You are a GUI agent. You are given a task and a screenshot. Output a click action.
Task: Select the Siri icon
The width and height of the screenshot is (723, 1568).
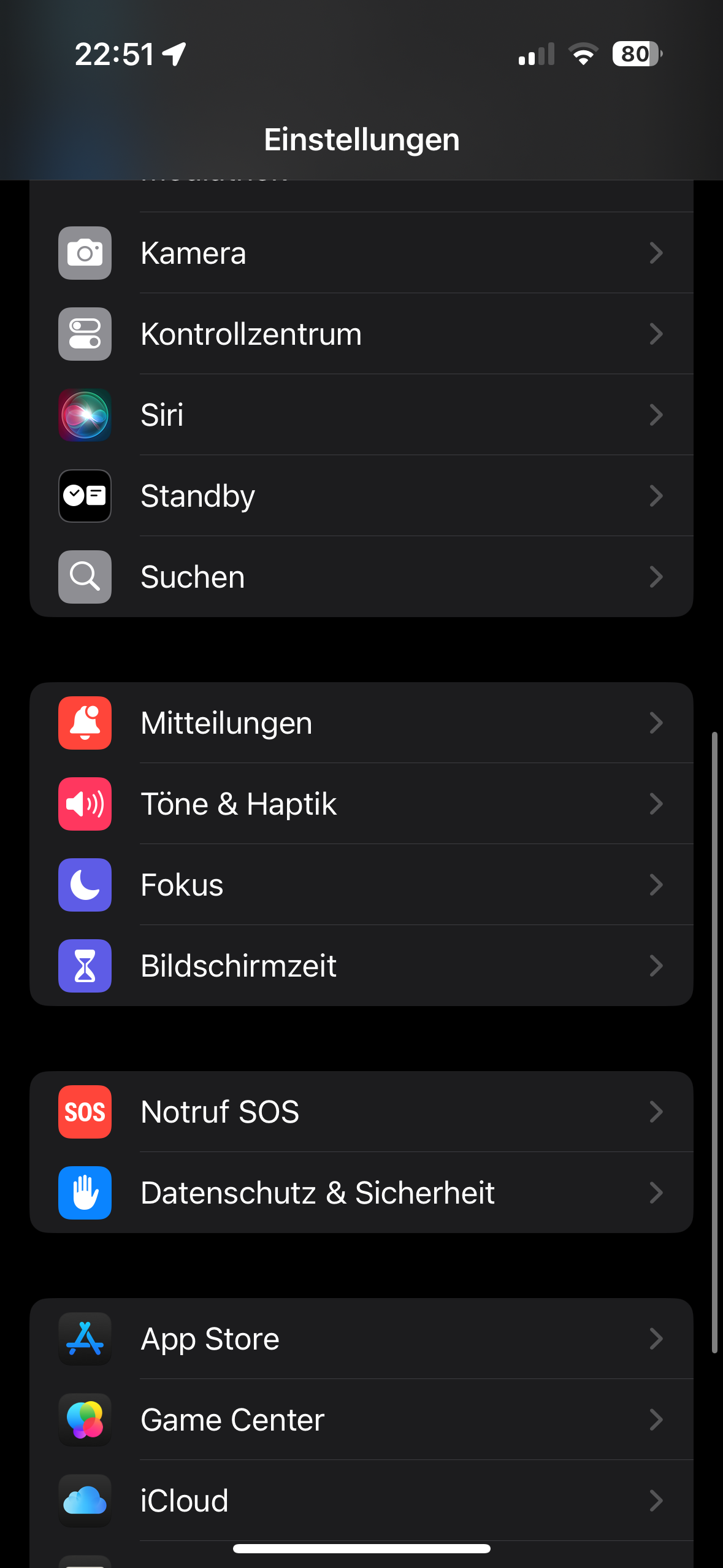(85, 415)
